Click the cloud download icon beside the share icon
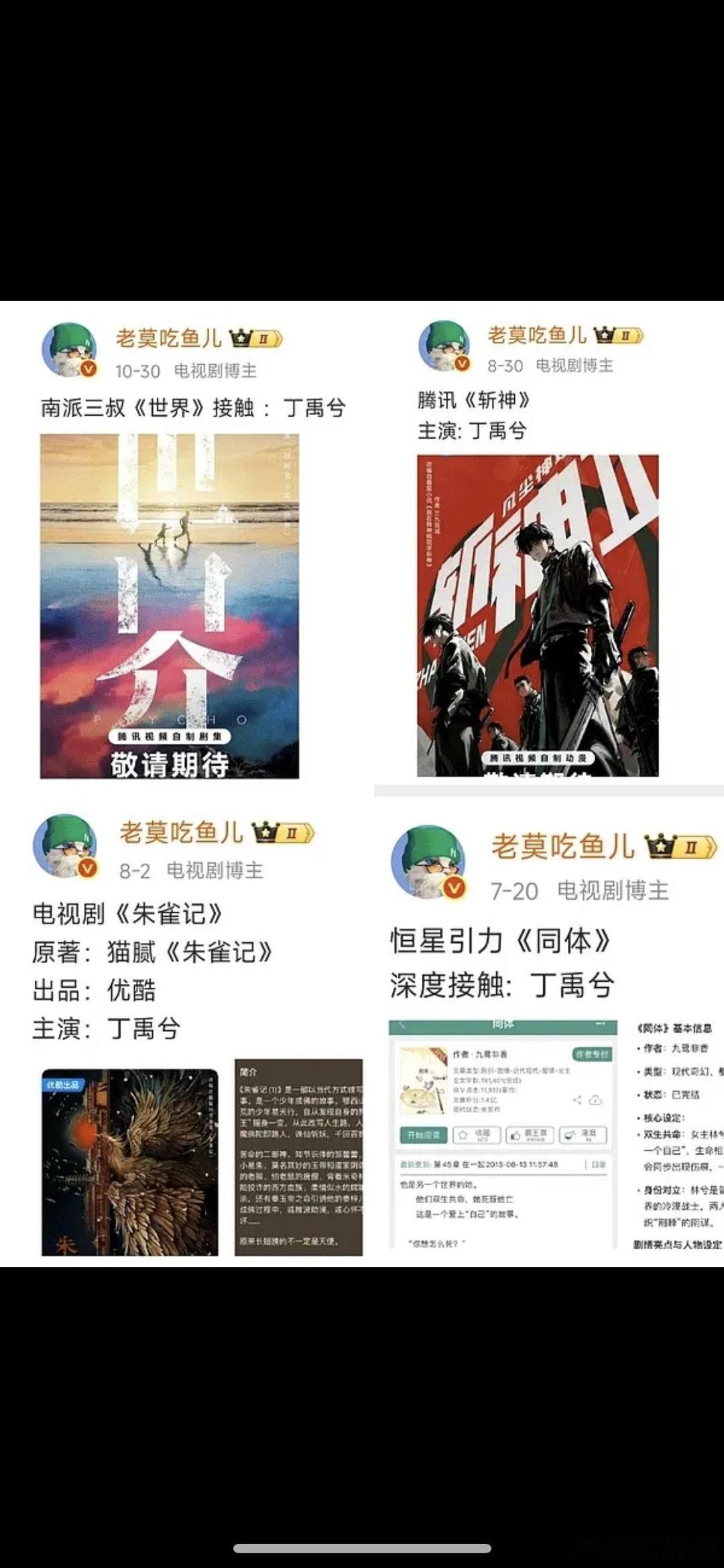The width and height of the screenshot is (724, 1568). 595,1100
